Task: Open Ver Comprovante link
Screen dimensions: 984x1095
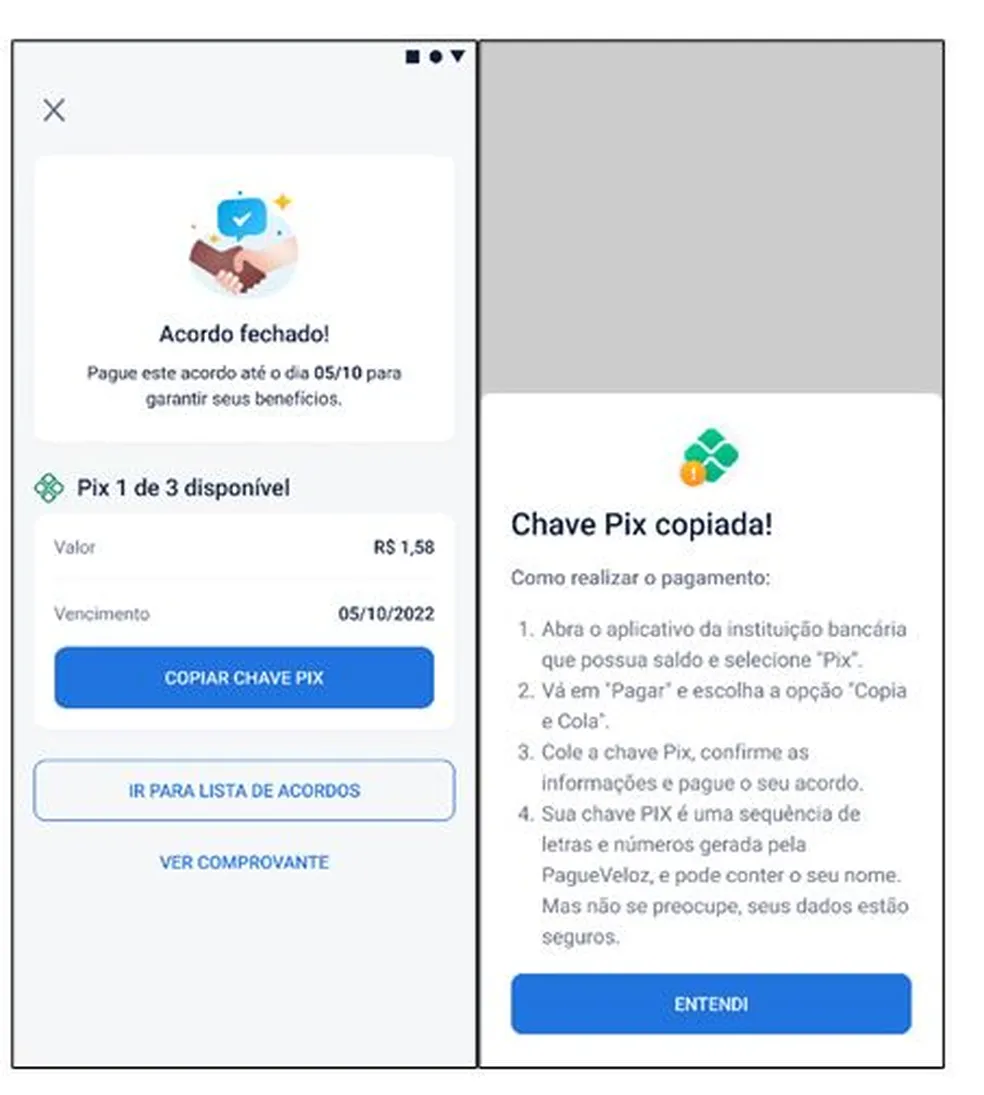Action: click(244, 862)
